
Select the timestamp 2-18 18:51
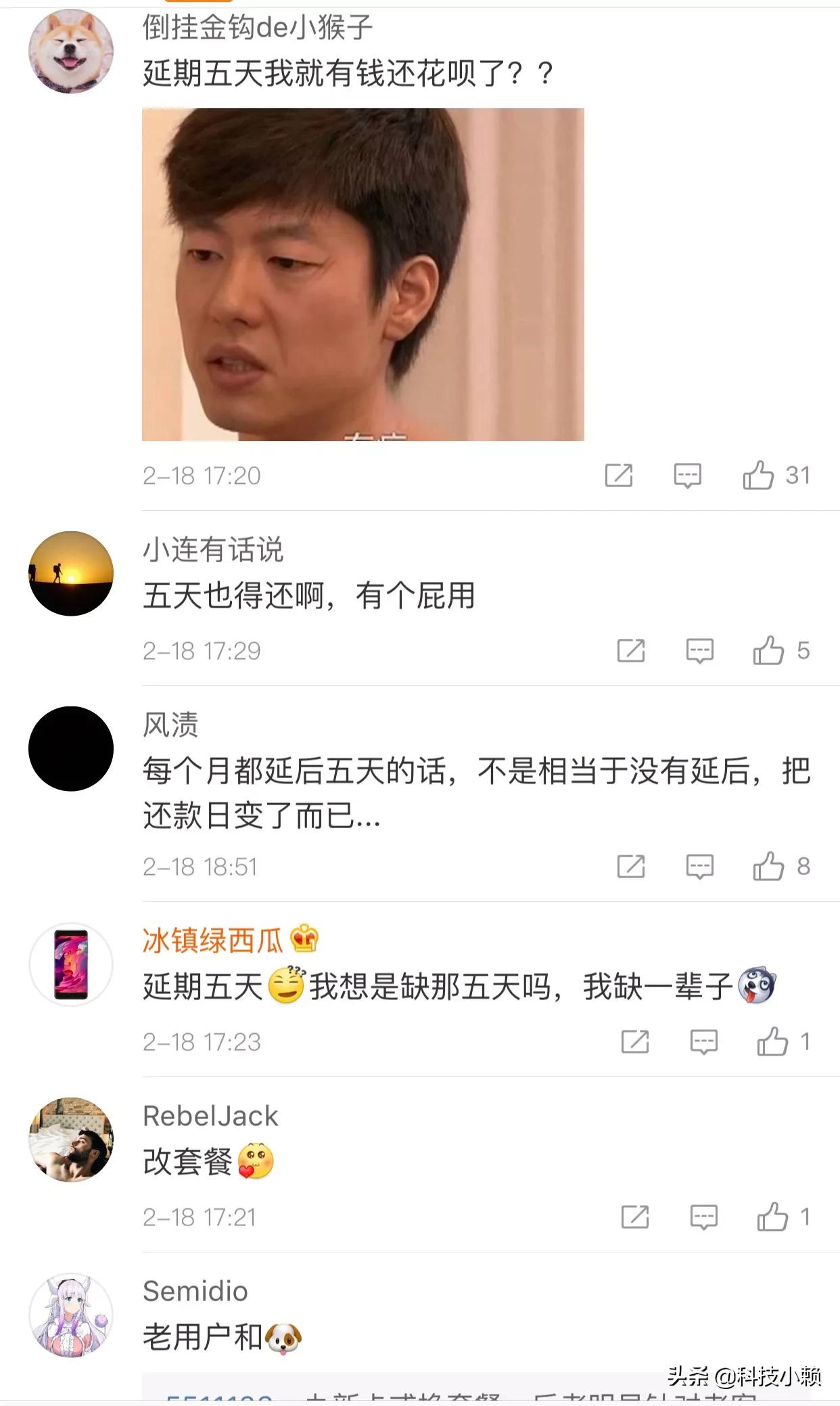(203, 867)
